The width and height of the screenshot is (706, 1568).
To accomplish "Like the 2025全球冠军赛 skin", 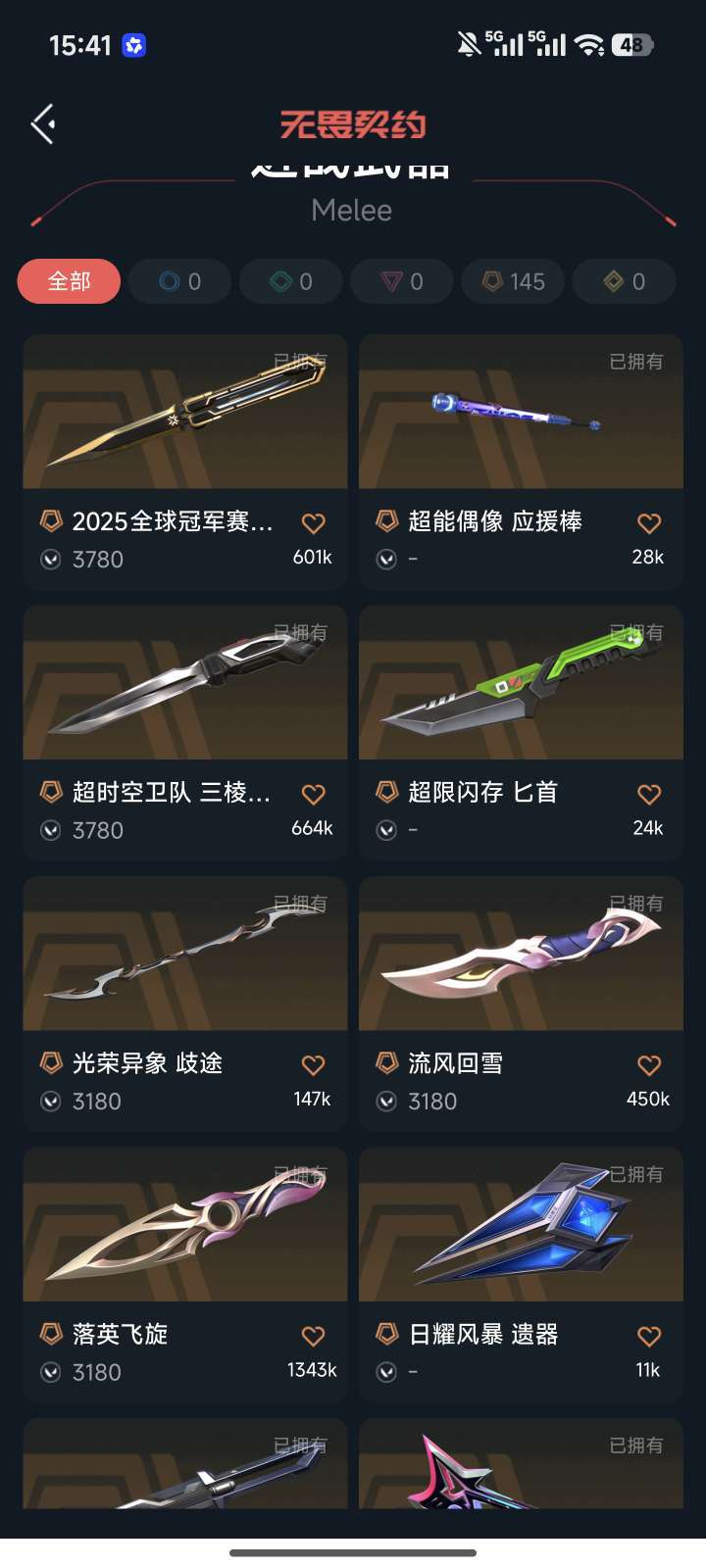I will [313, 523].
